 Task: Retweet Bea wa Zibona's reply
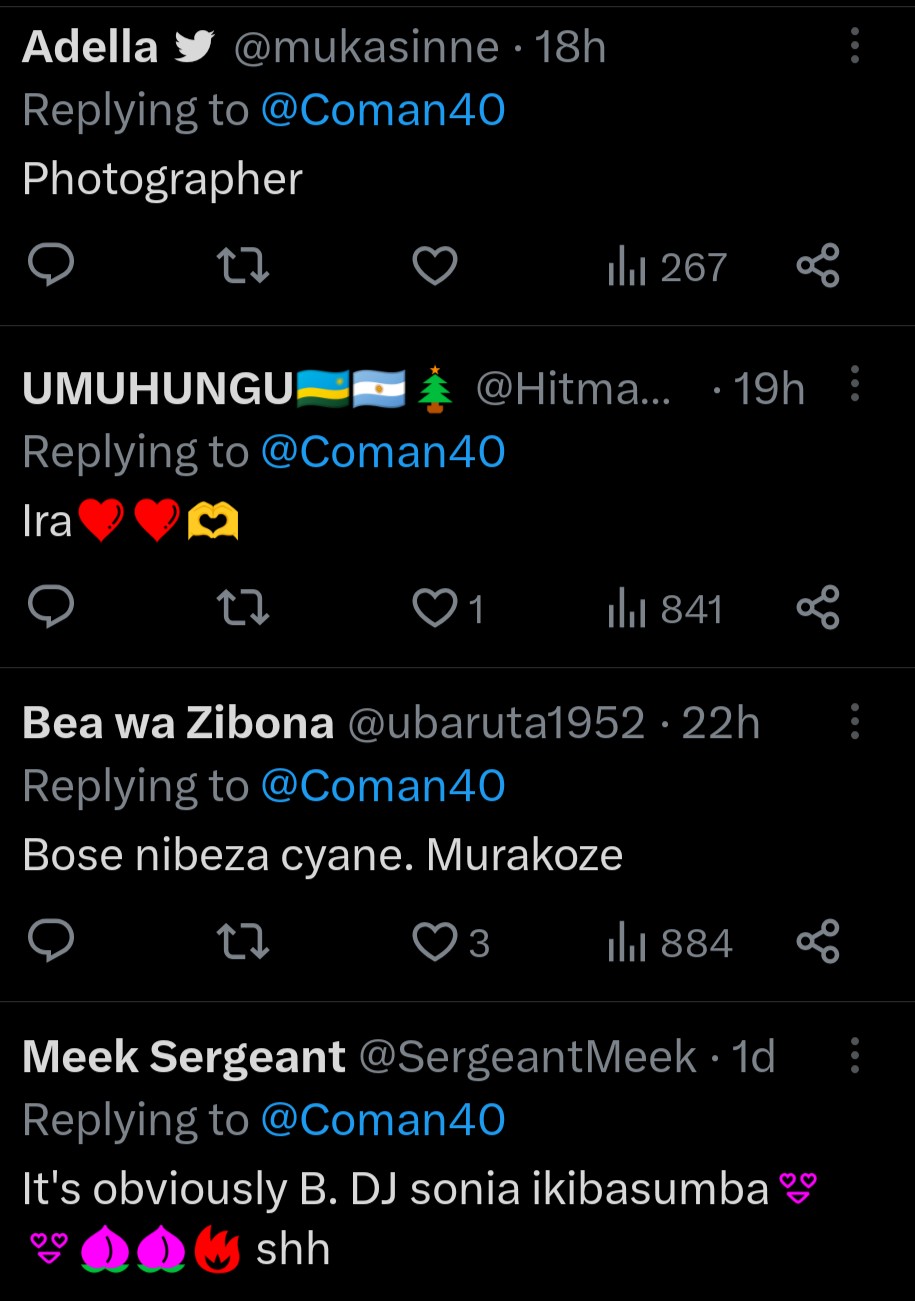tap(243, 943)
